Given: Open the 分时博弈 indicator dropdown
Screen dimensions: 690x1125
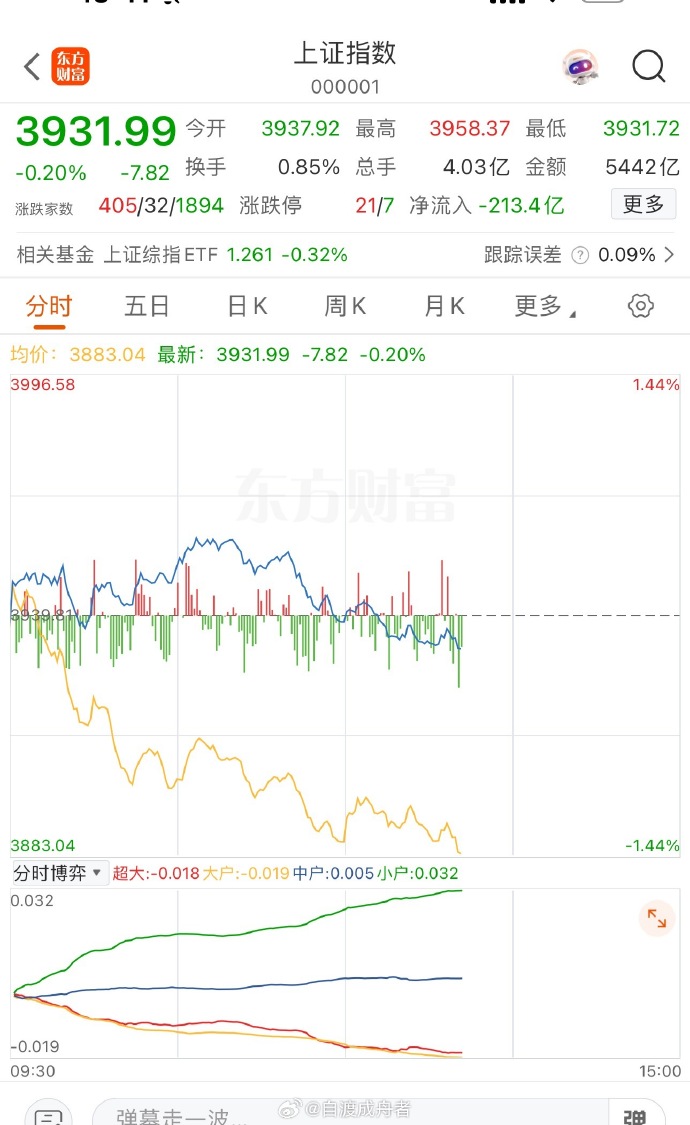Looking at the screenshot, I should tap(59, 873).
